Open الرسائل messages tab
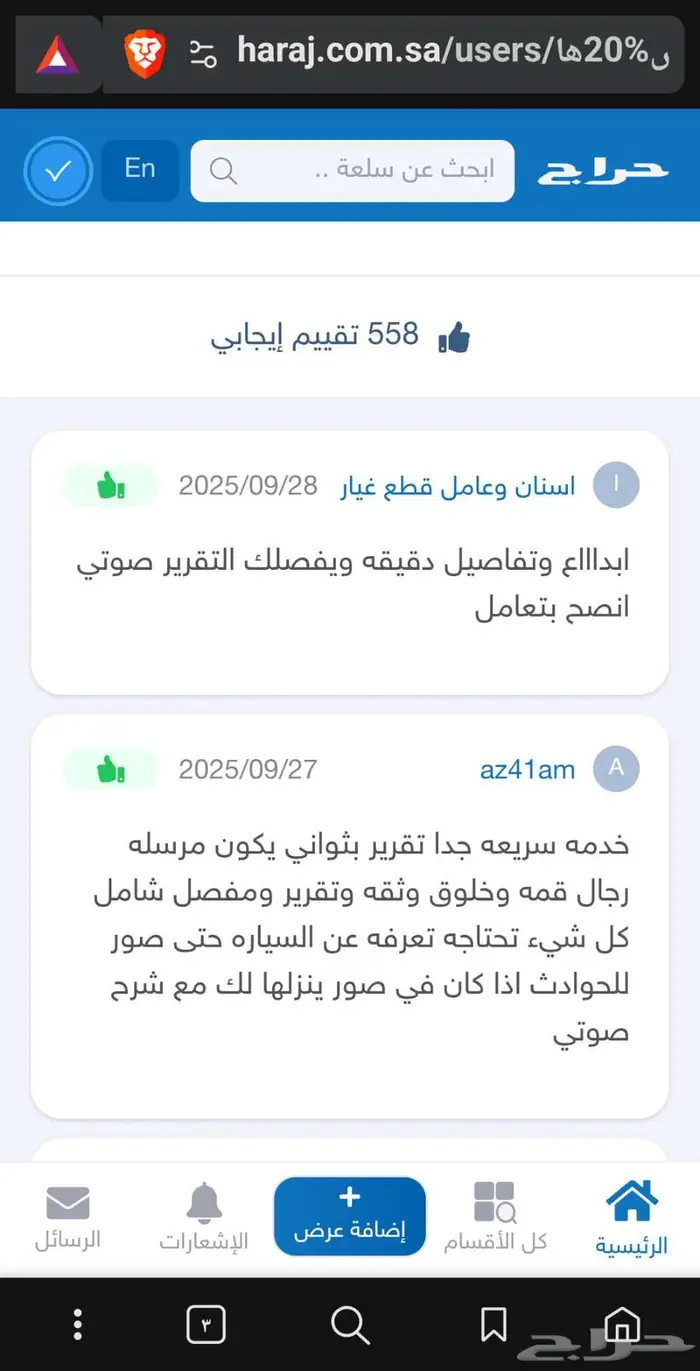Viewport: 700px width, 1371px height. 68,1216
